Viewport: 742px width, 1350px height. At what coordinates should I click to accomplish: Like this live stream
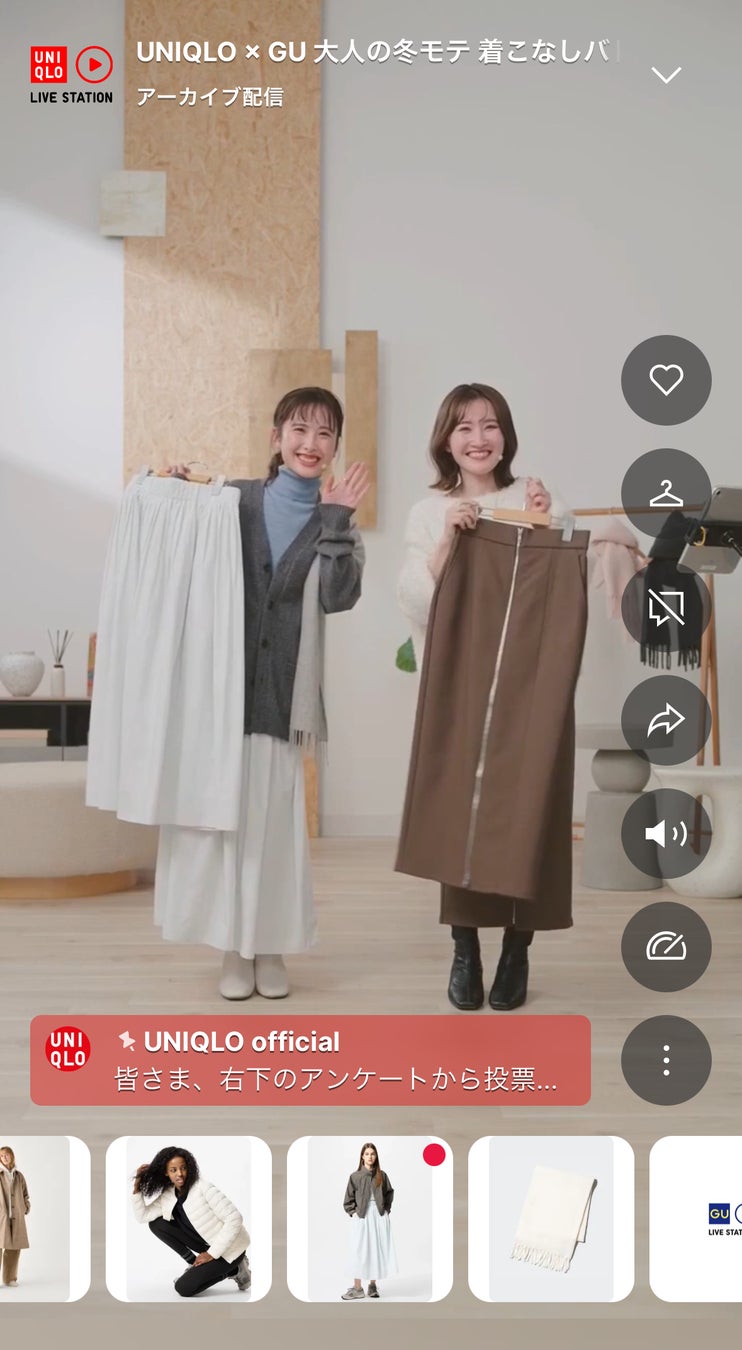(666, 380)
